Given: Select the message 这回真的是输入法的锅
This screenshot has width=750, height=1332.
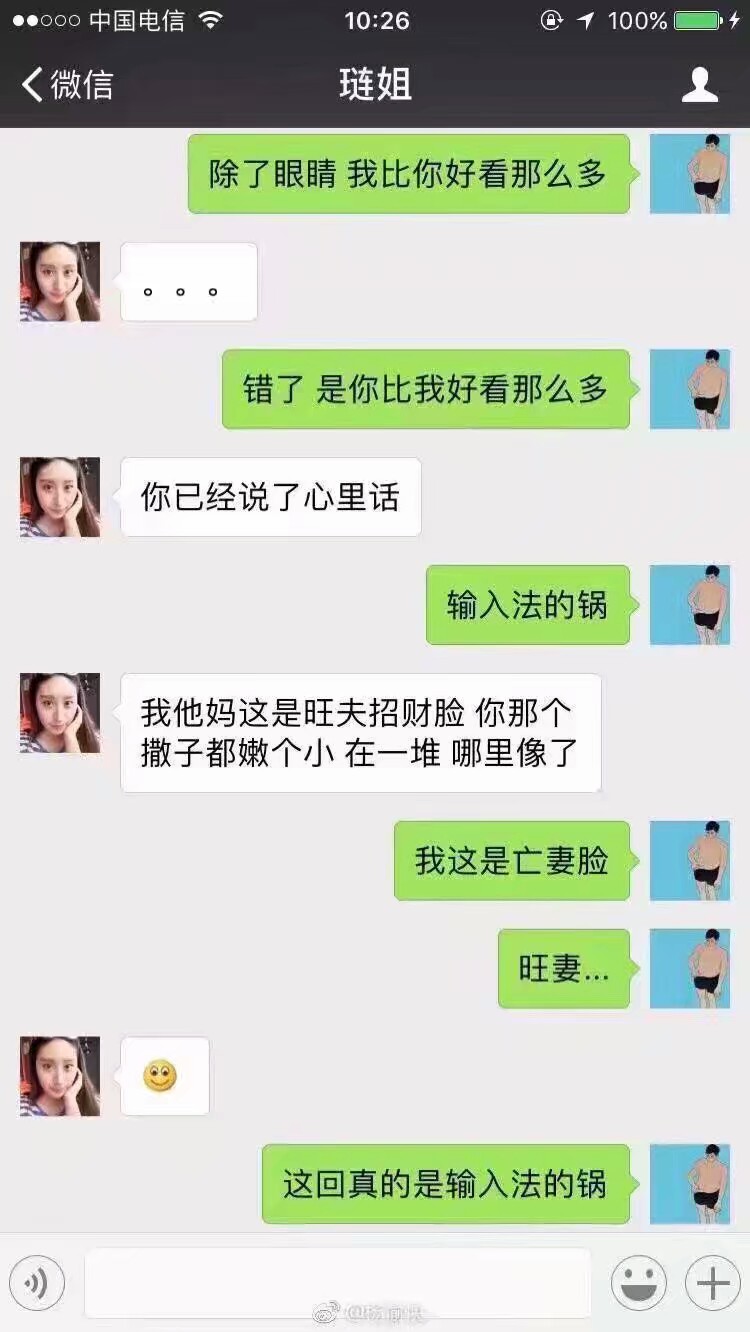Looking at the screenshot, I should (x=446, y=1185).
